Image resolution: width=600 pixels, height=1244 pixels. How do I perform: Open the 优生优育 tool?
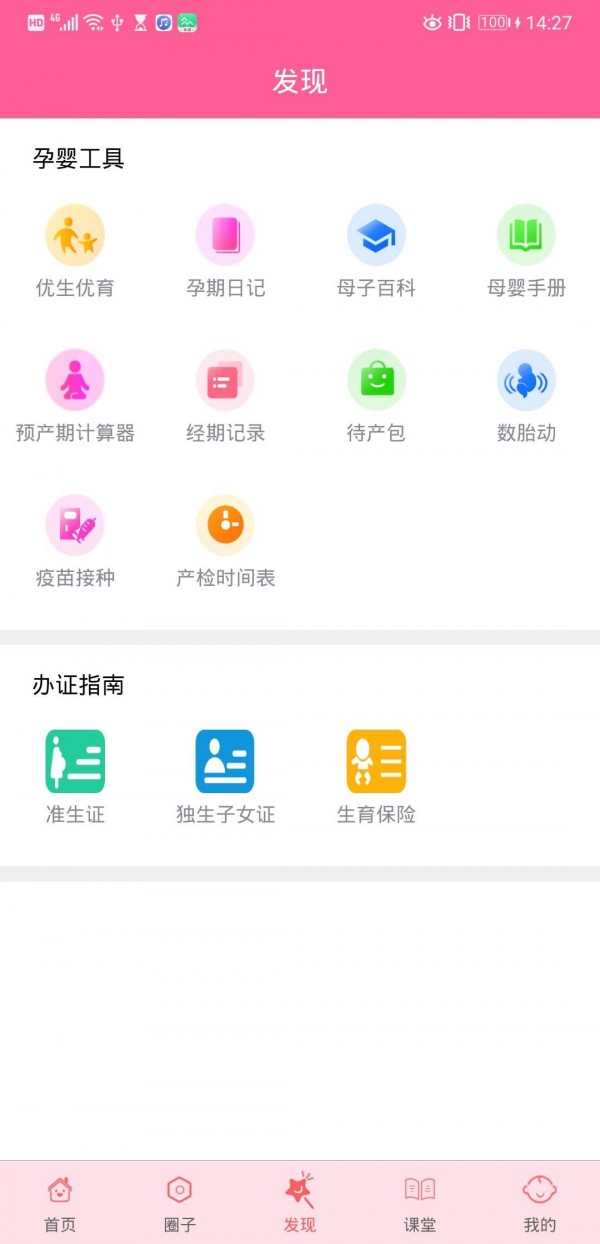point(75,251)
